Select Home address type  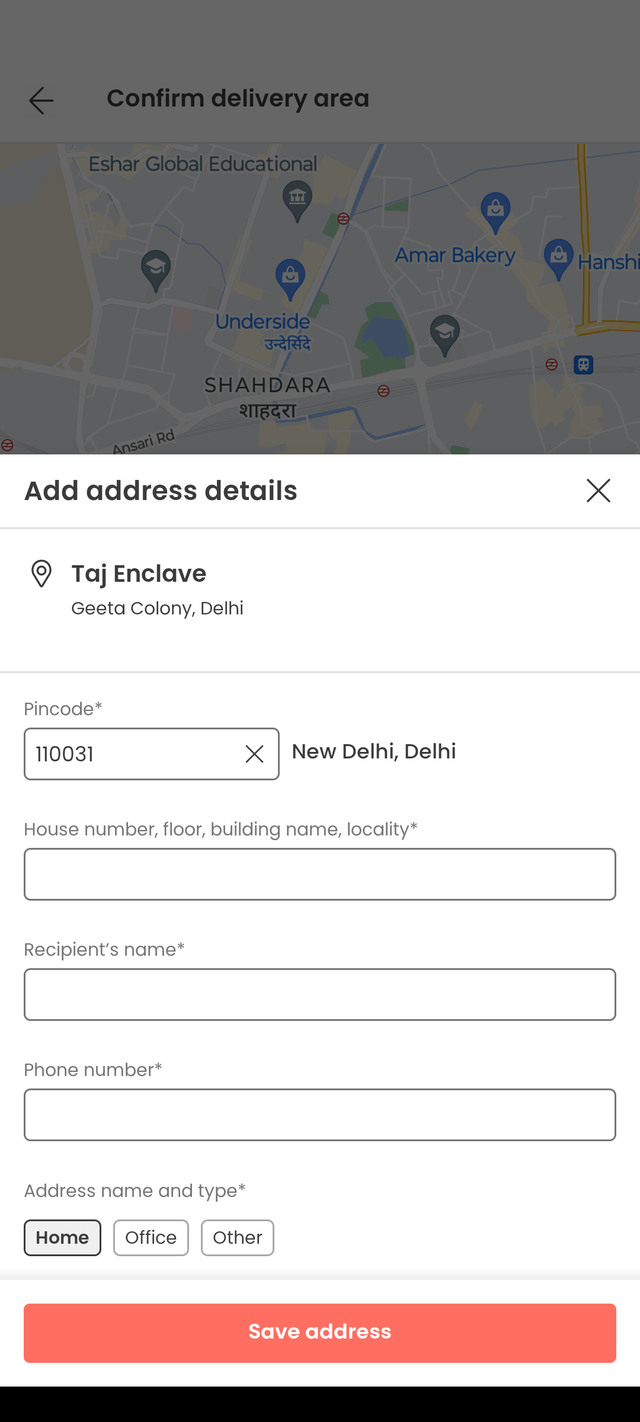(x=62, y=1237)
